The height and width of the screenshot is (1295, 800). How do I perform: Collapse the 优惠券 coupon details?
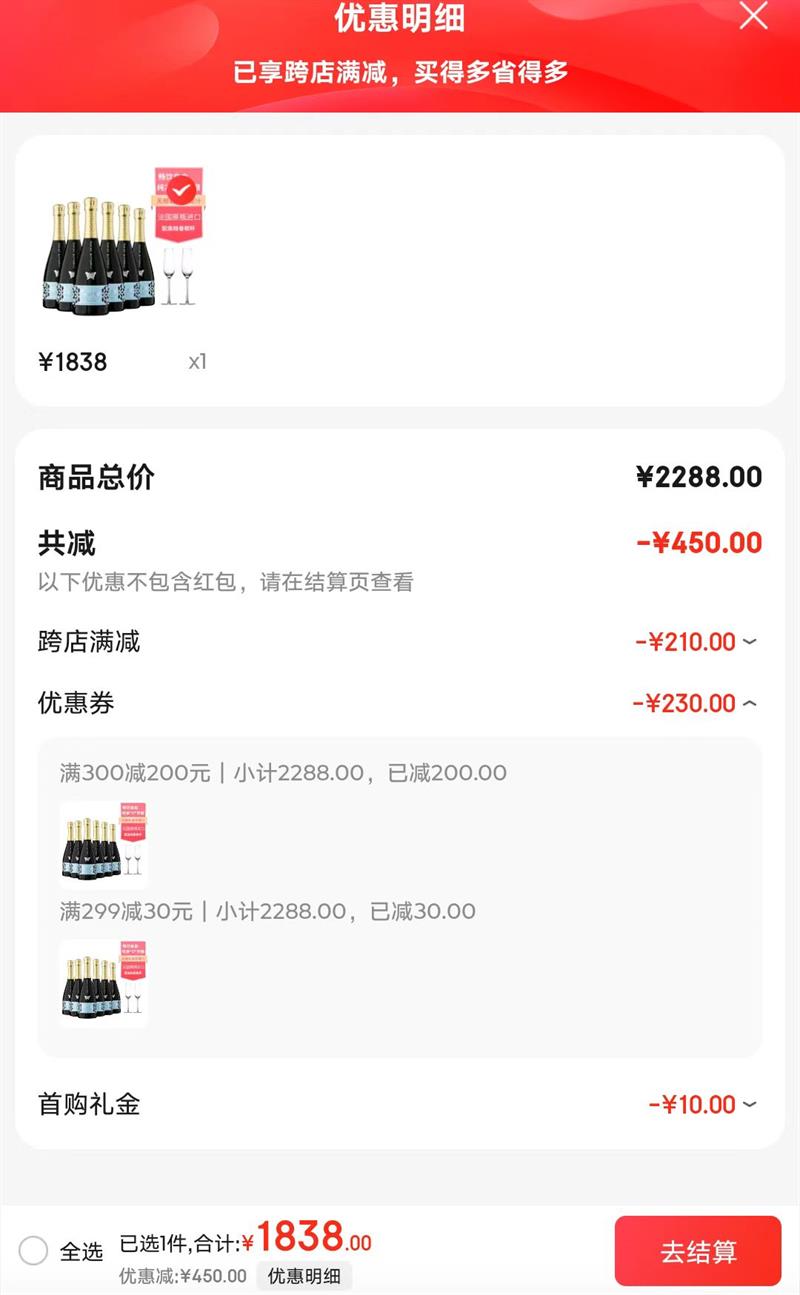pyautogui.click(x=750, y=704)
